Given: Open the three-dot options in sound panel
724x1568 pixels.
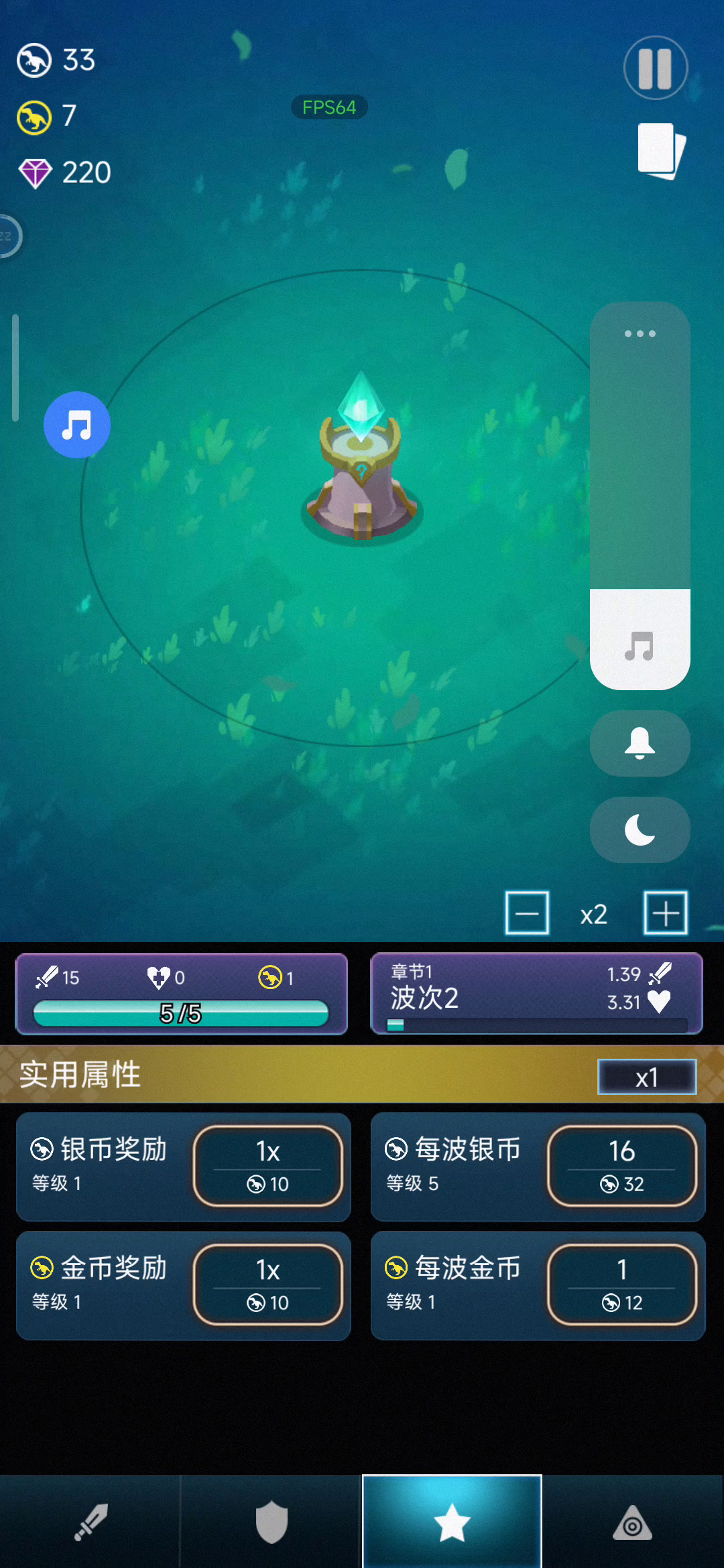Looking at the screenshot, I should (640, 333).
